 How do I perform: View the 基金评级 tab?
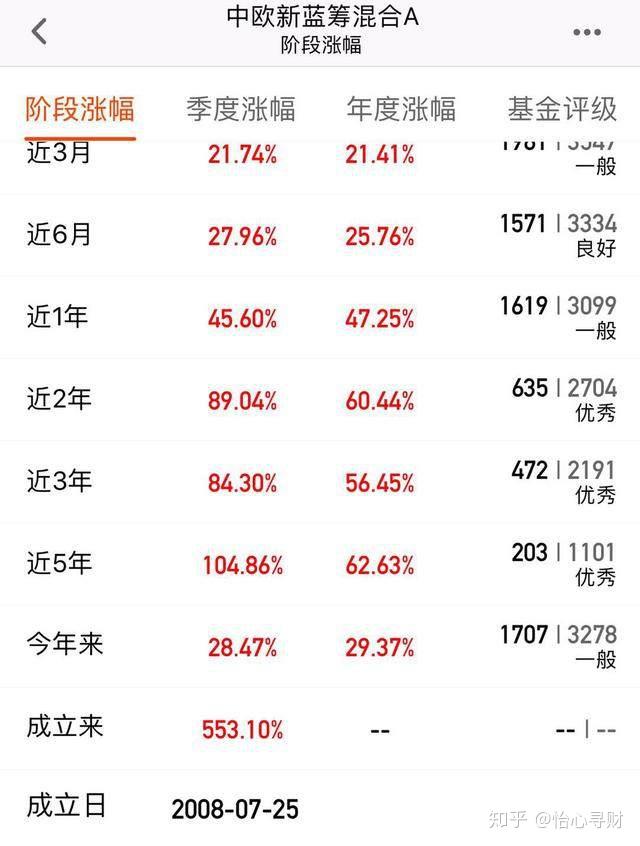click(562, 108)
